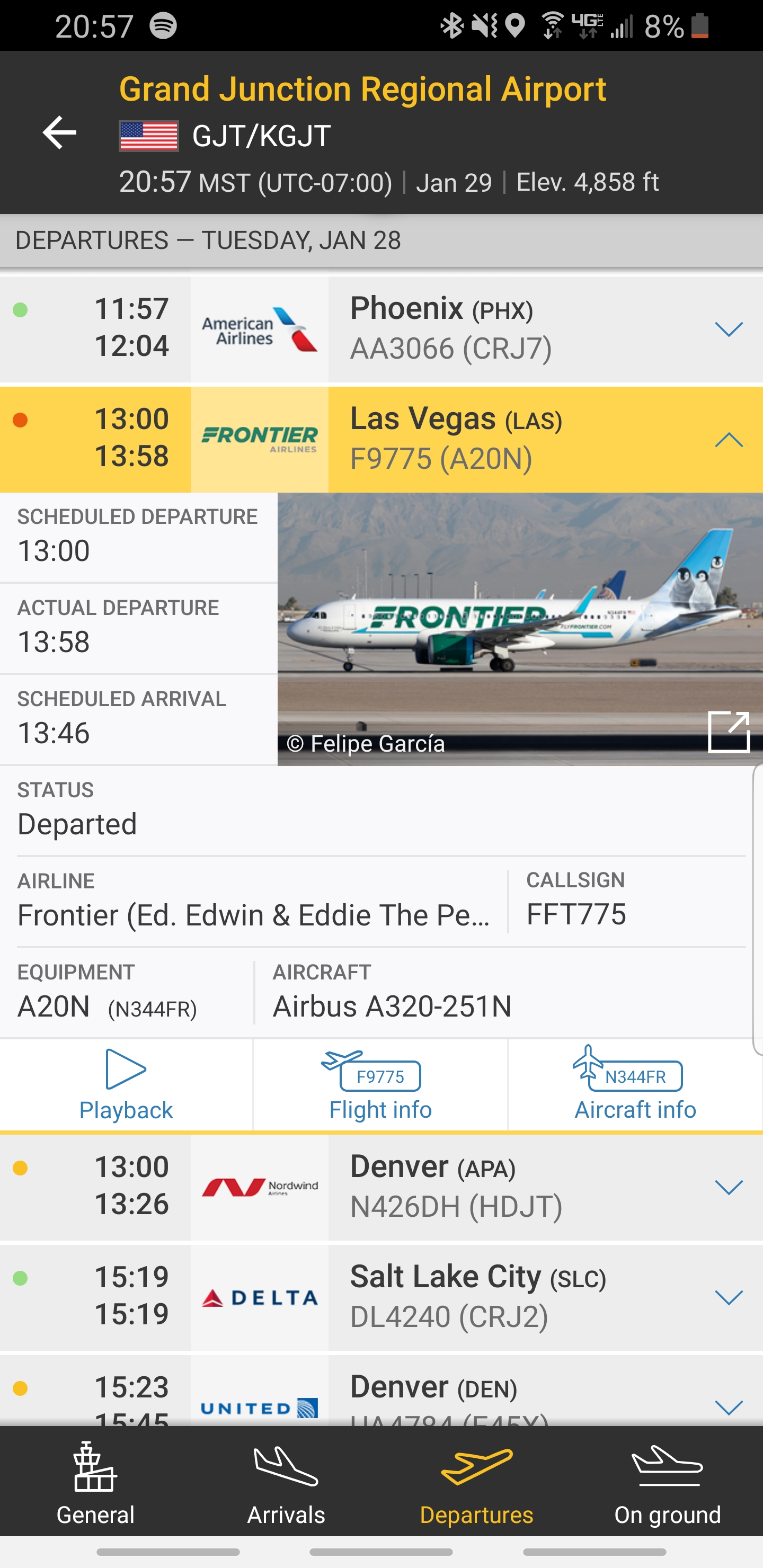Expand the Denver DEN United flight row

pos(728,1406)
